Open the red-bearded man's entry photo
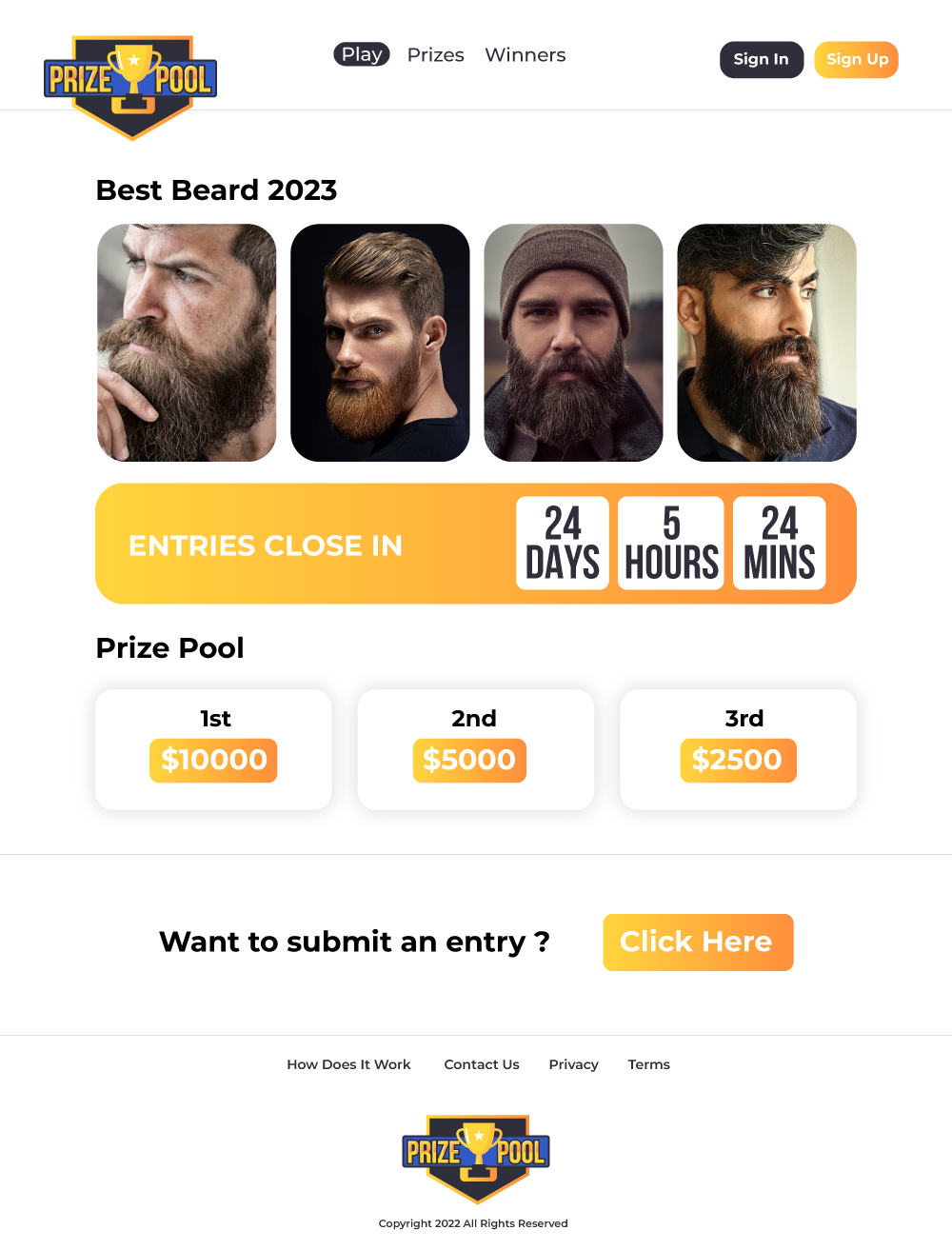The height and width of the screenshot is (1250, 952). pyautogui.click(x=380, y=343)
